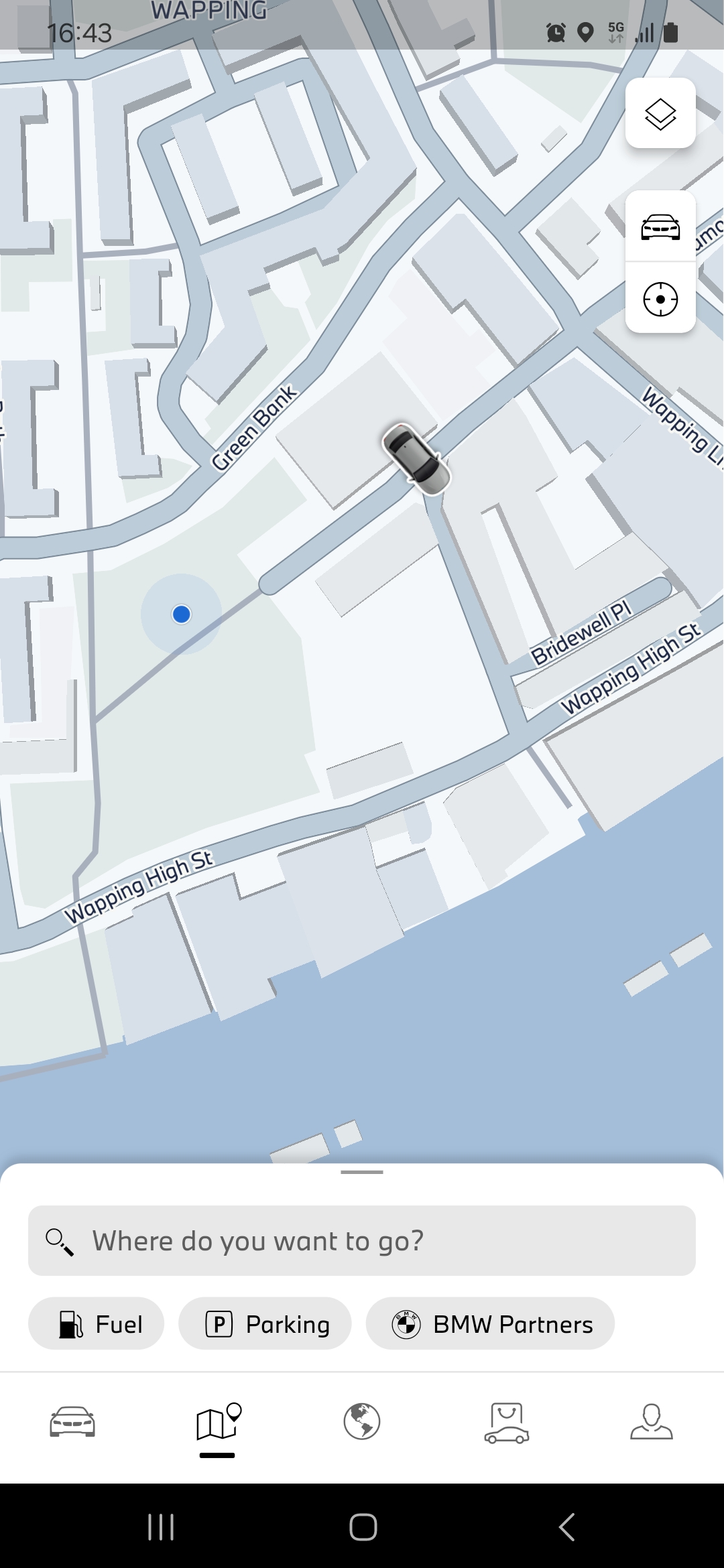Center map on vehicle location
724x1568 pixels.
coord(660,226)
